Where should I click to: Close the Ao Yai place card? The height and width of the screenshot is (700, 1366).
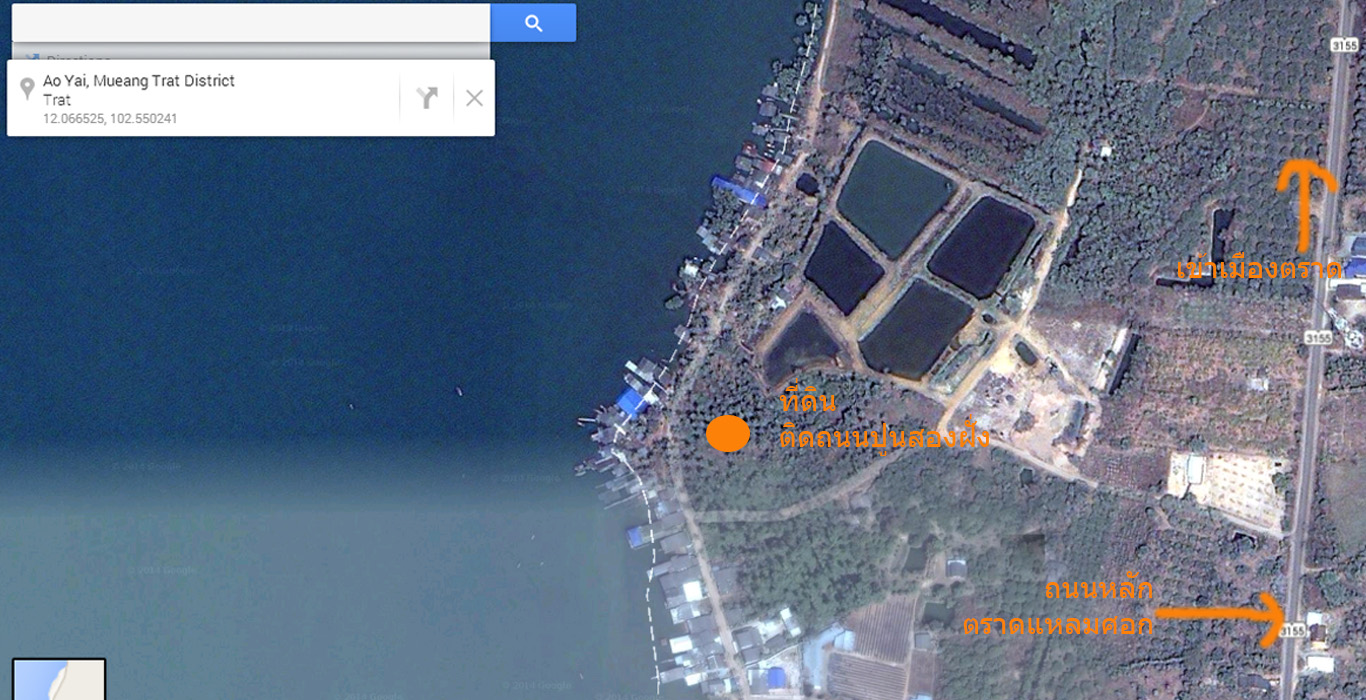pyautogui.click(x=474, y=97)
